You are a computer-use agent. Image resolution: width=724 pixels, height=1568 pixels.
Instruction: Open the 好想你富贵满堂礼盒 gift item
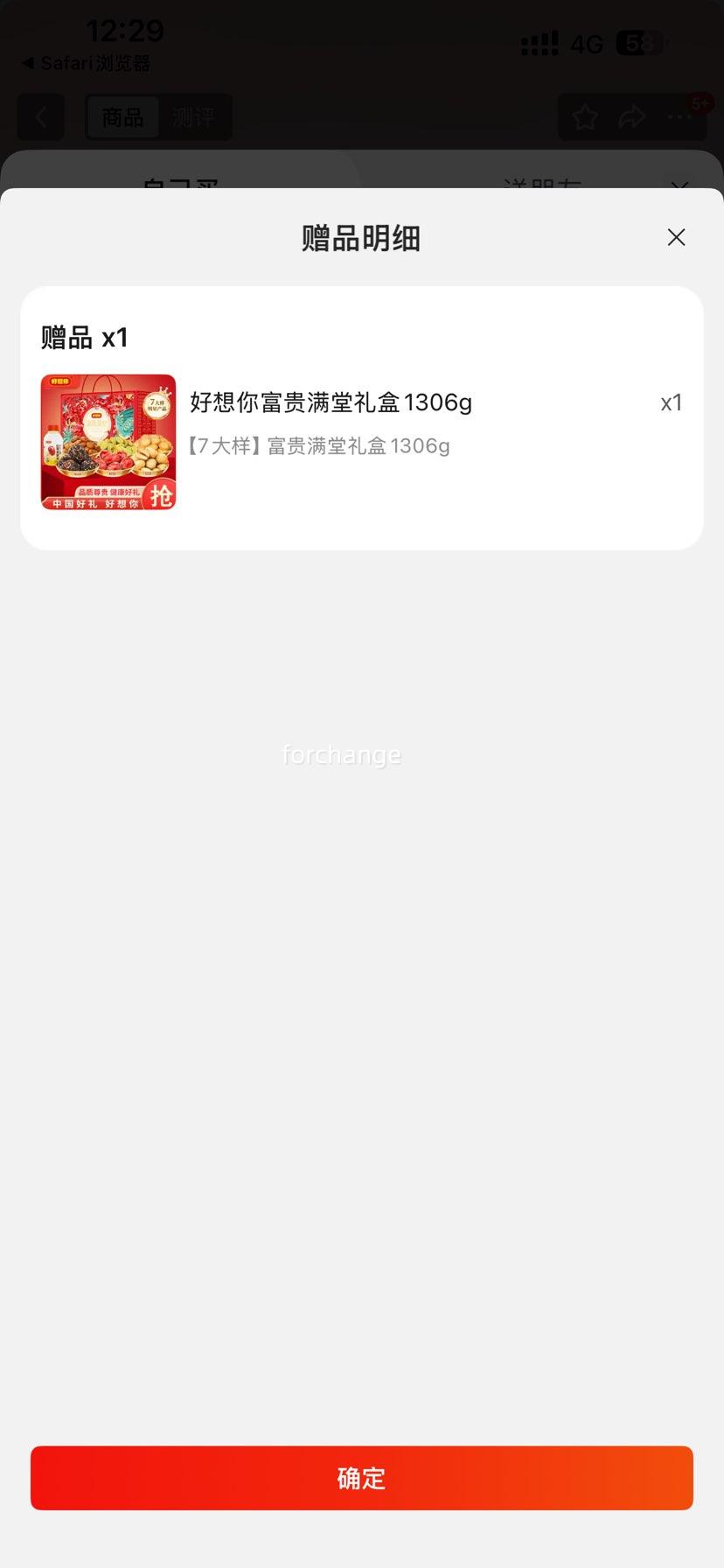click(331, 402)
